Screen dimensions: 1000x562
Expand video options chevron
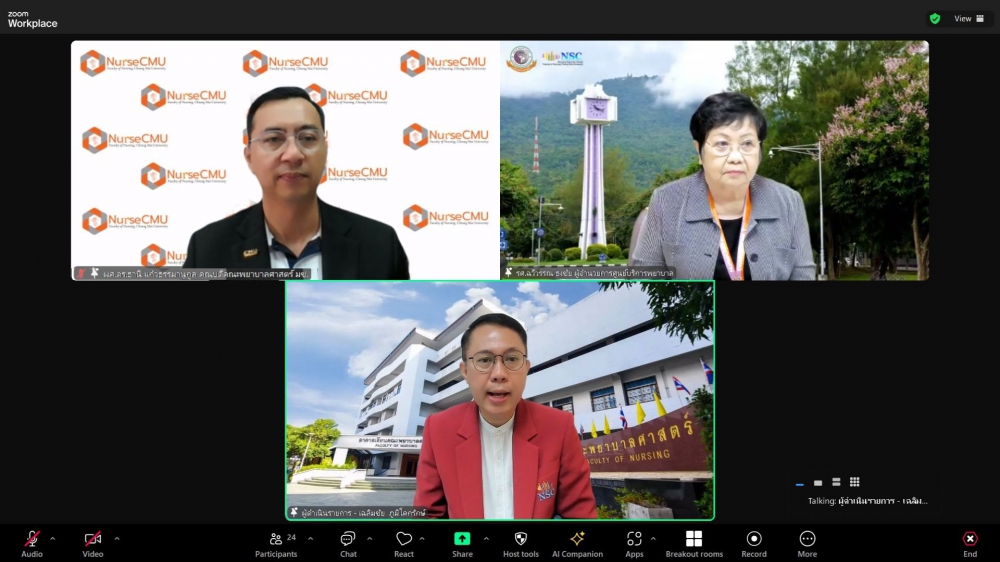[x=117, y=538]
